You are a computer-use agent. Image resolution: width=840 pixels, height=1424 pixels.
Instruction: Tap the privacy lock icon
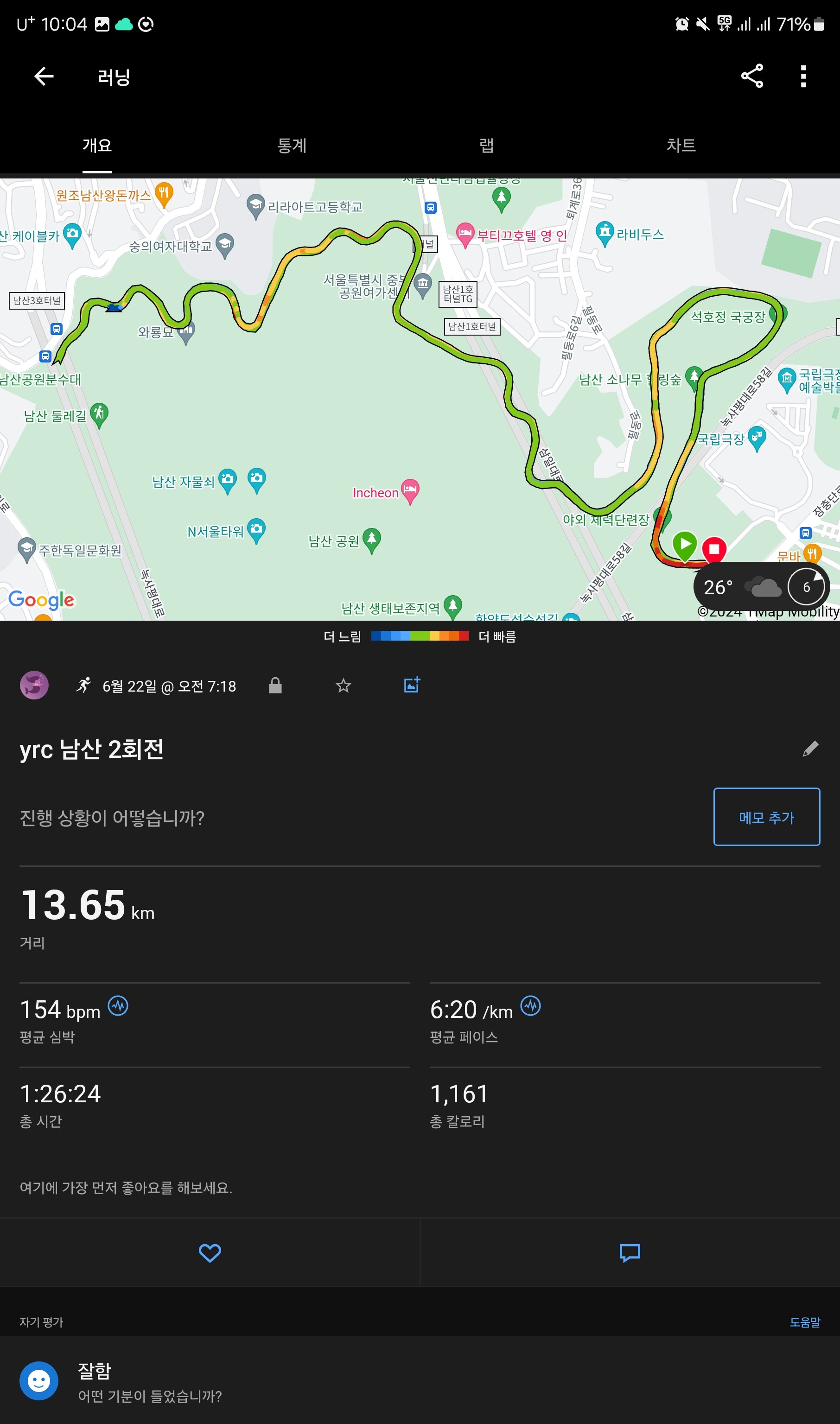pyautogui.click(x=275, y=686)
